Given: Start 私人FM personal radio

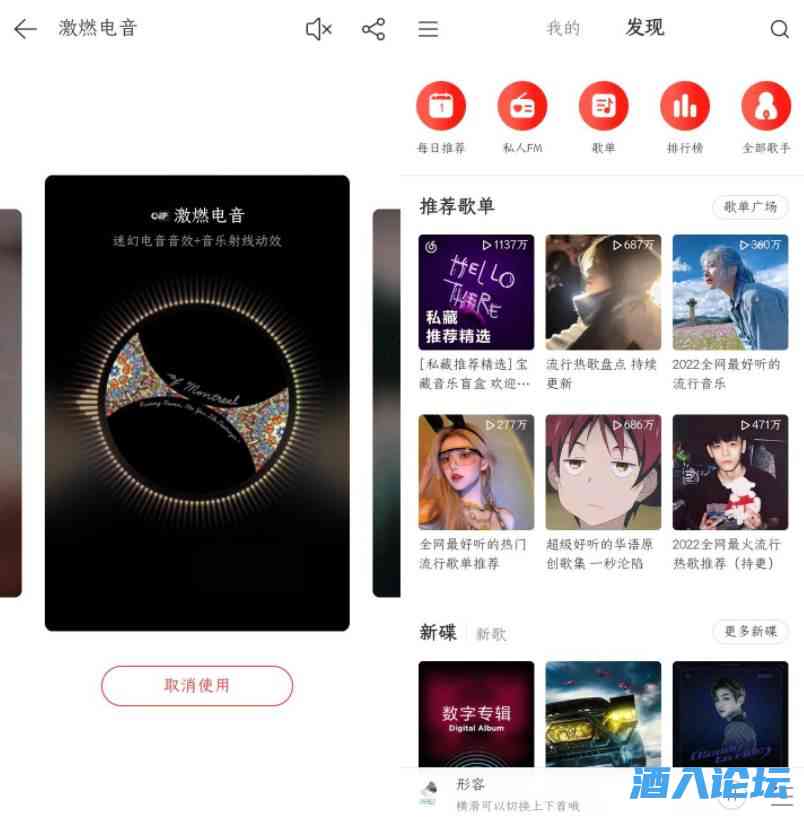Looking at the screenshot, I should pyautogui.click(x=522, y=107).
